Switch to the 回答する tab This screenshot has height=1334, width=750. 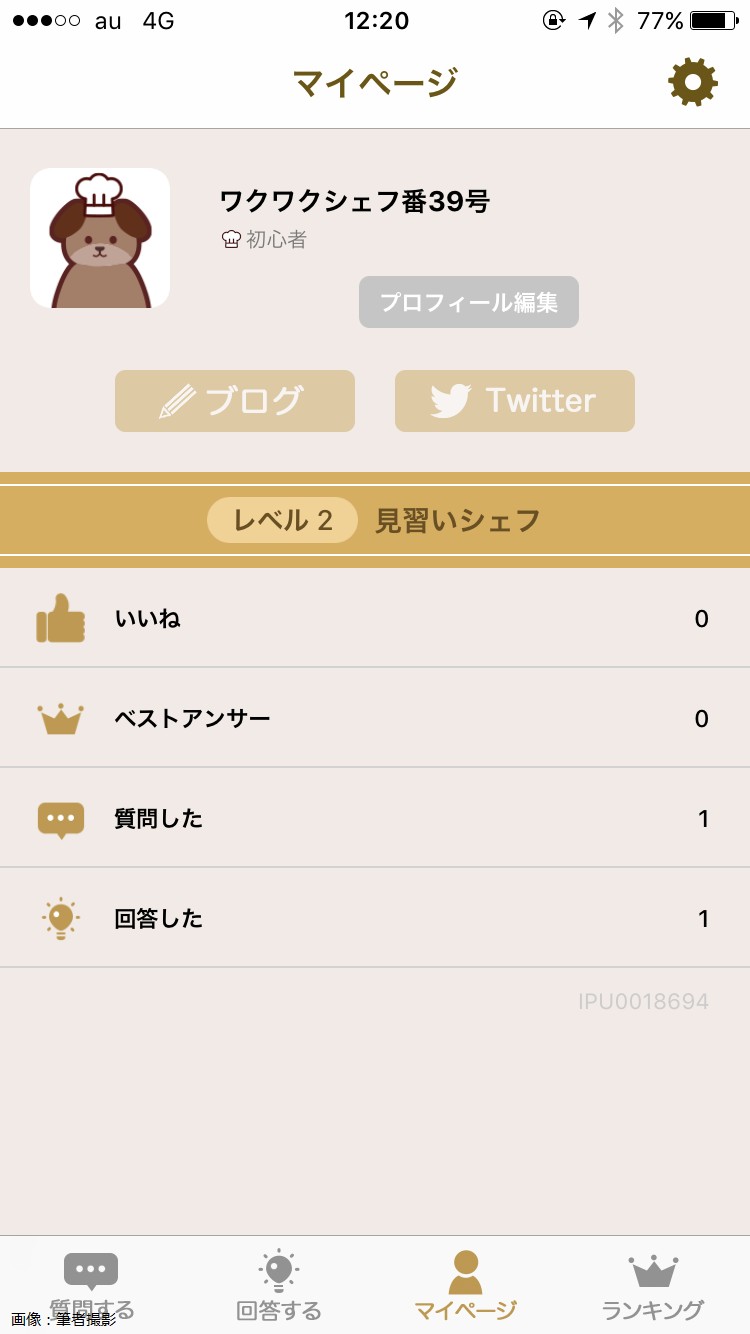279,1285
